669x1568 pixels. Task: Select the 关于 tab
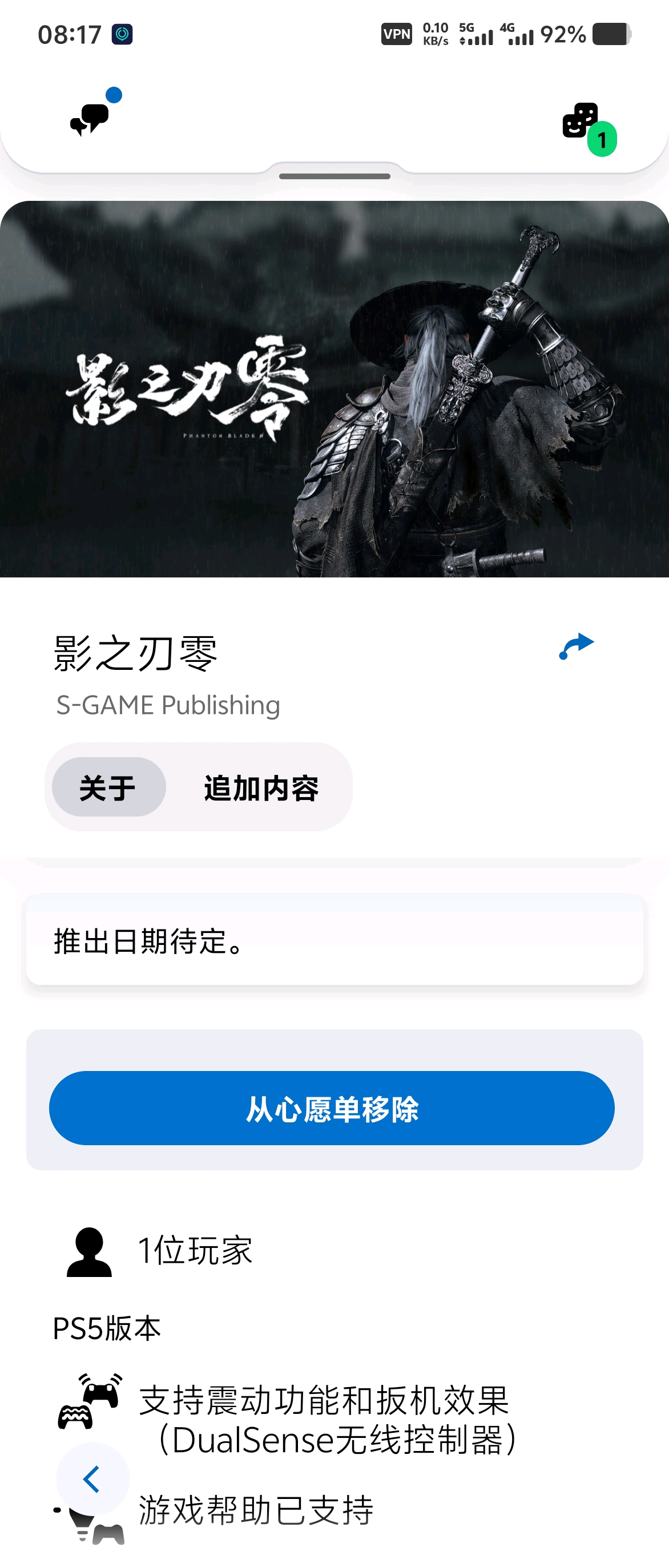click(x=108, y=787)
